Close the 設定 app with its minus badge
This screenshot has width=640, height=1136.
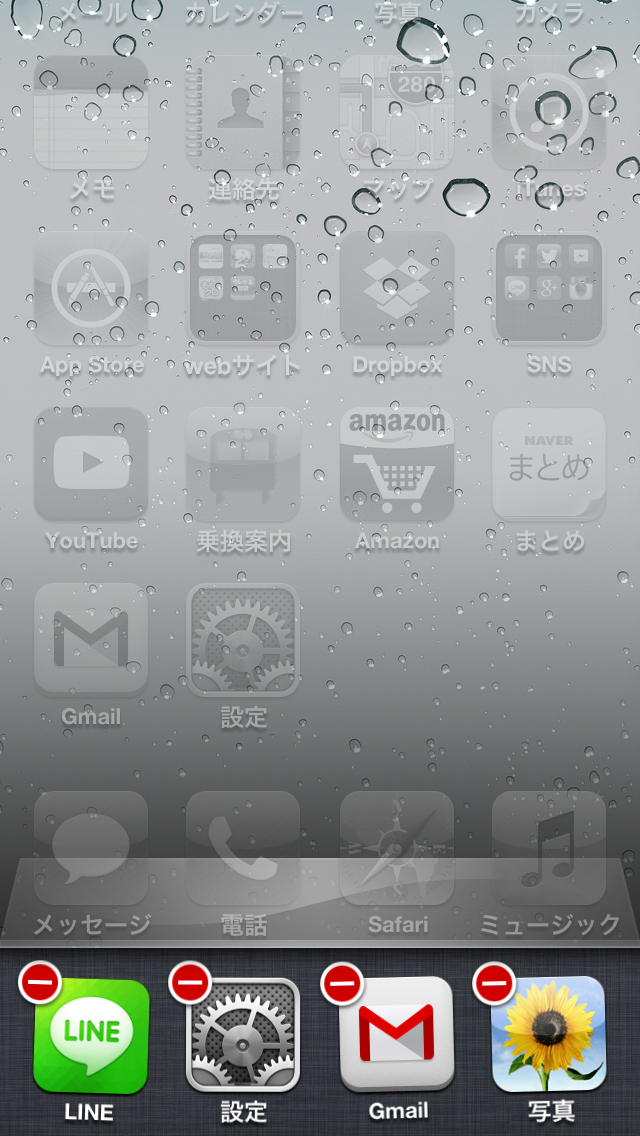point(191,984)
